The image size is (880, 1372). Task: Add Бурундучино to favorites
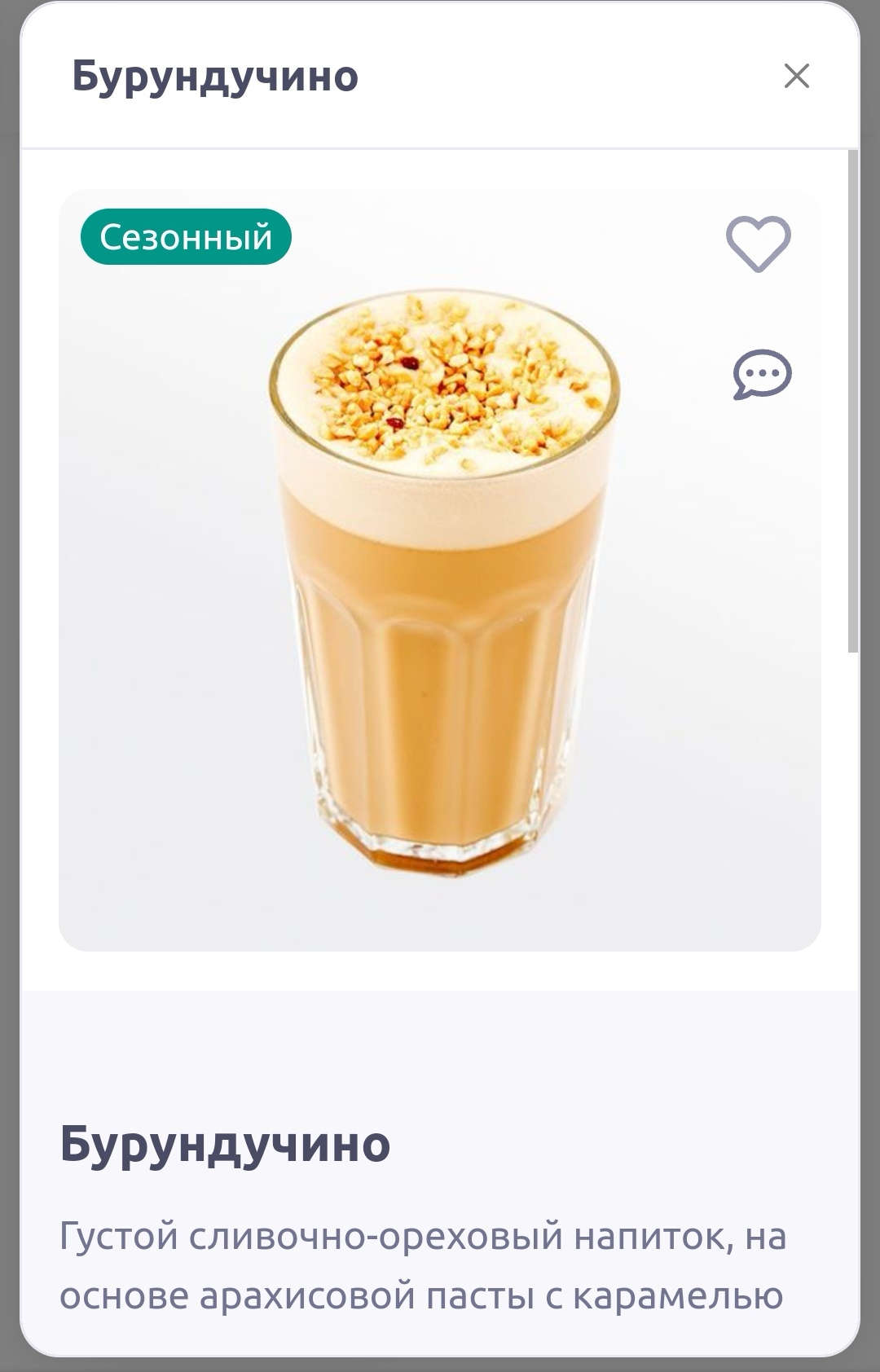pyautogui.click(x=758, y=244)
